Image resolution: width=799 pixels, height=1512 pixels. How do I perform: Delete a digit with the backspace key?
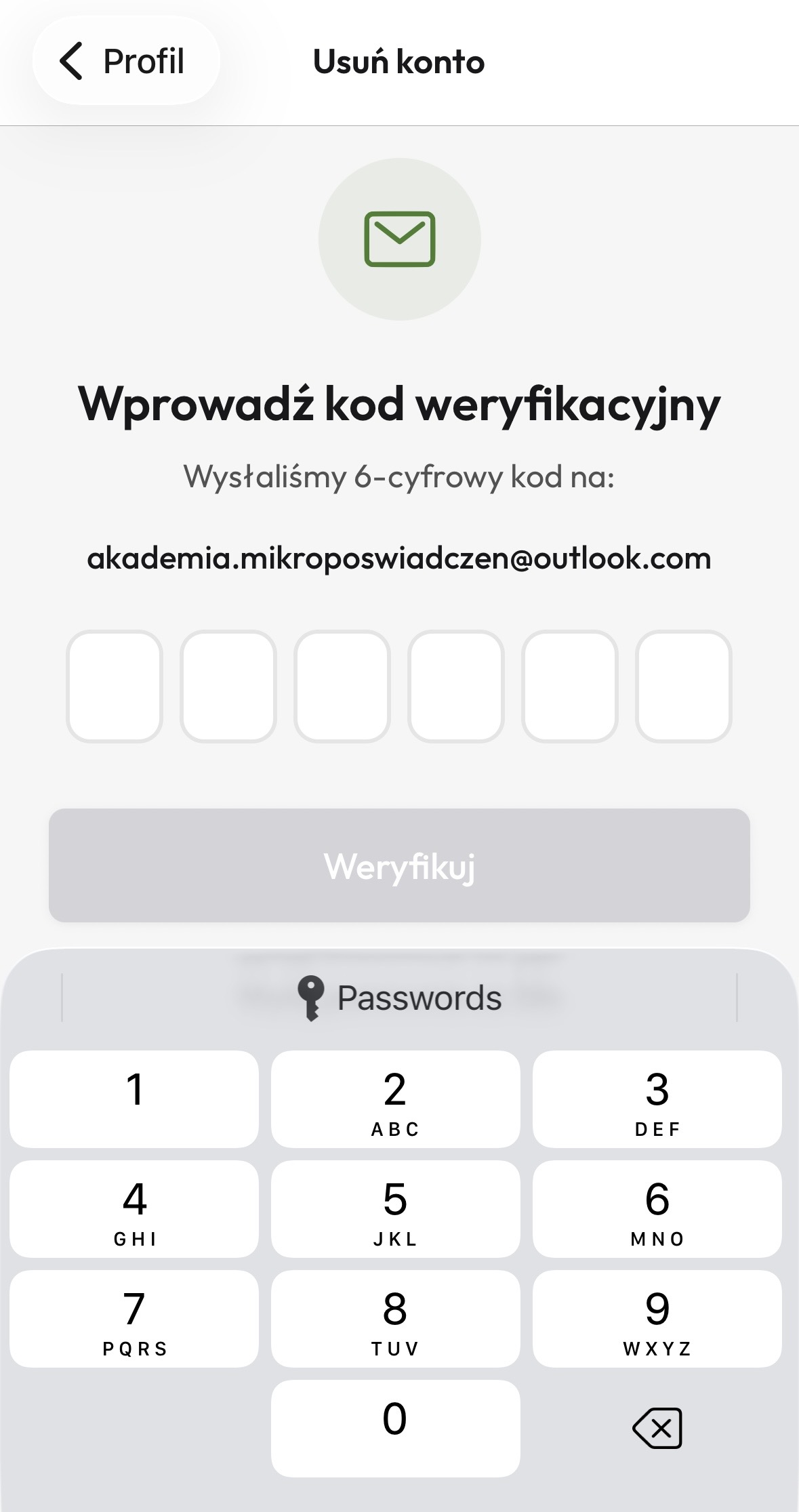657,1429
